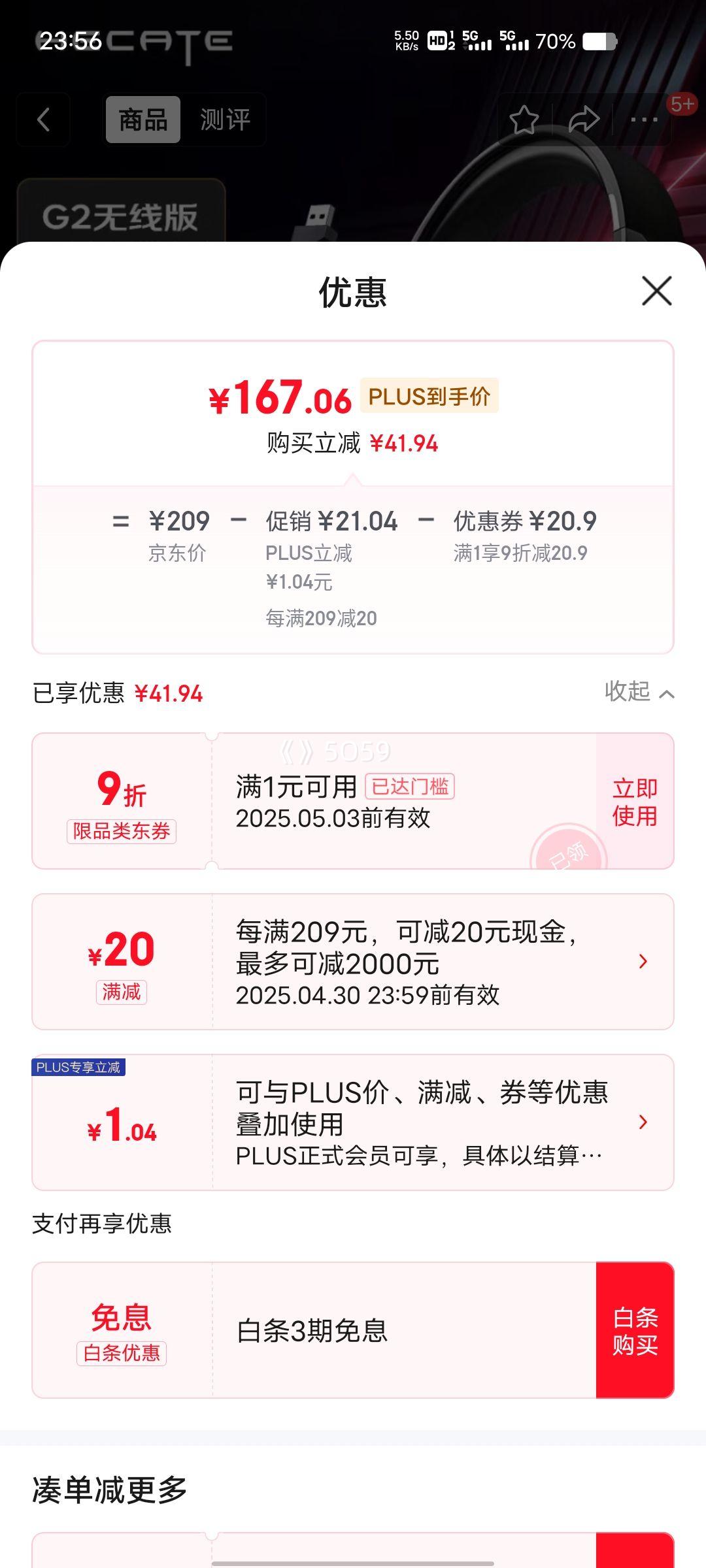Image resolution: width=706 pixels, height=1568 pixels.
Task: Share this product
Action: pyautogui.click(x=583, y=120)
